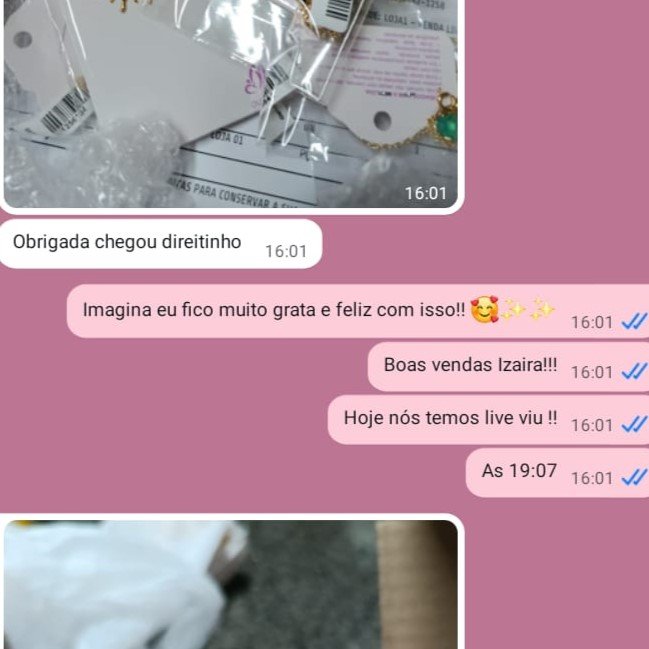649x649 pixels.
Task: Open the photo message below As 19:07
Action: coord(230,585)
